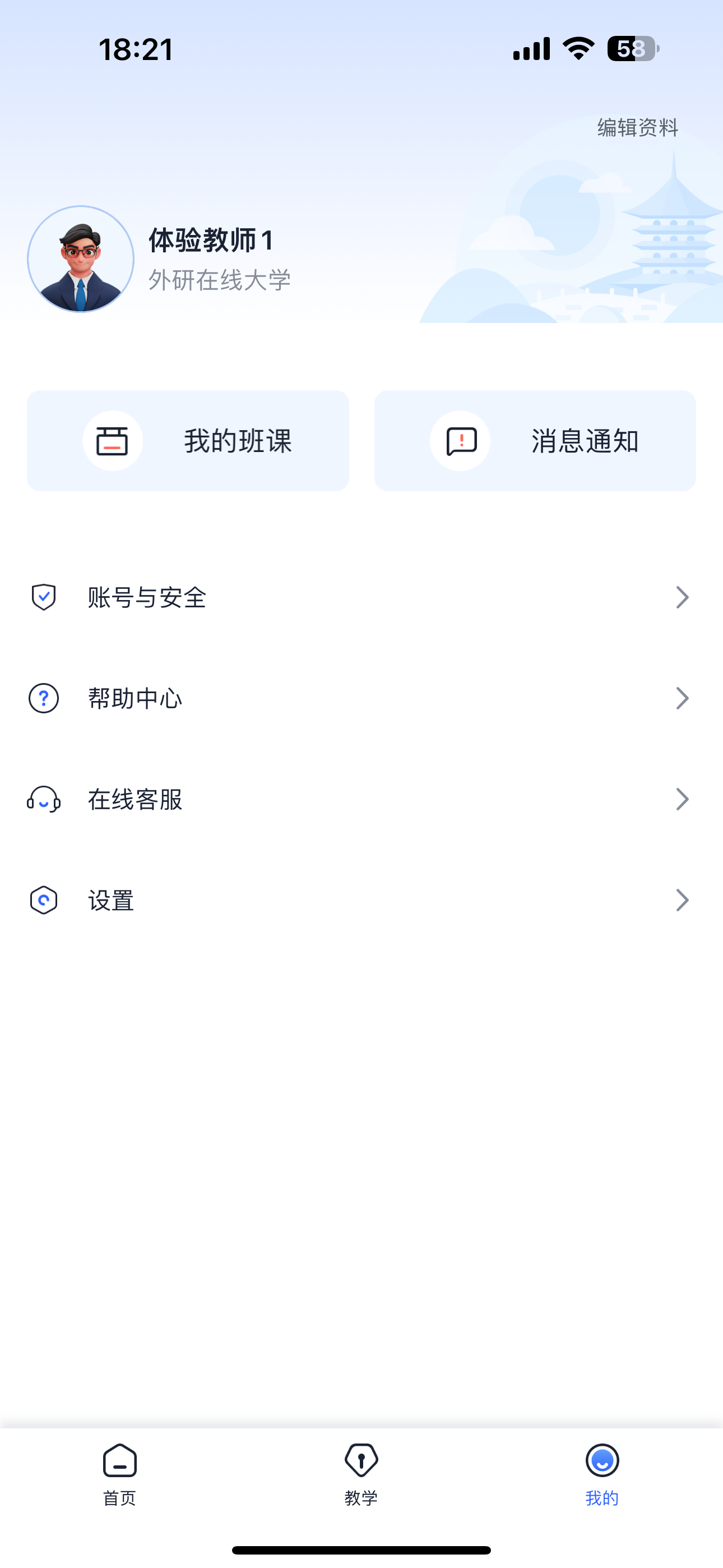
Task: Click the smiley face icon above 我的
Action: (x=602, y=1460)
